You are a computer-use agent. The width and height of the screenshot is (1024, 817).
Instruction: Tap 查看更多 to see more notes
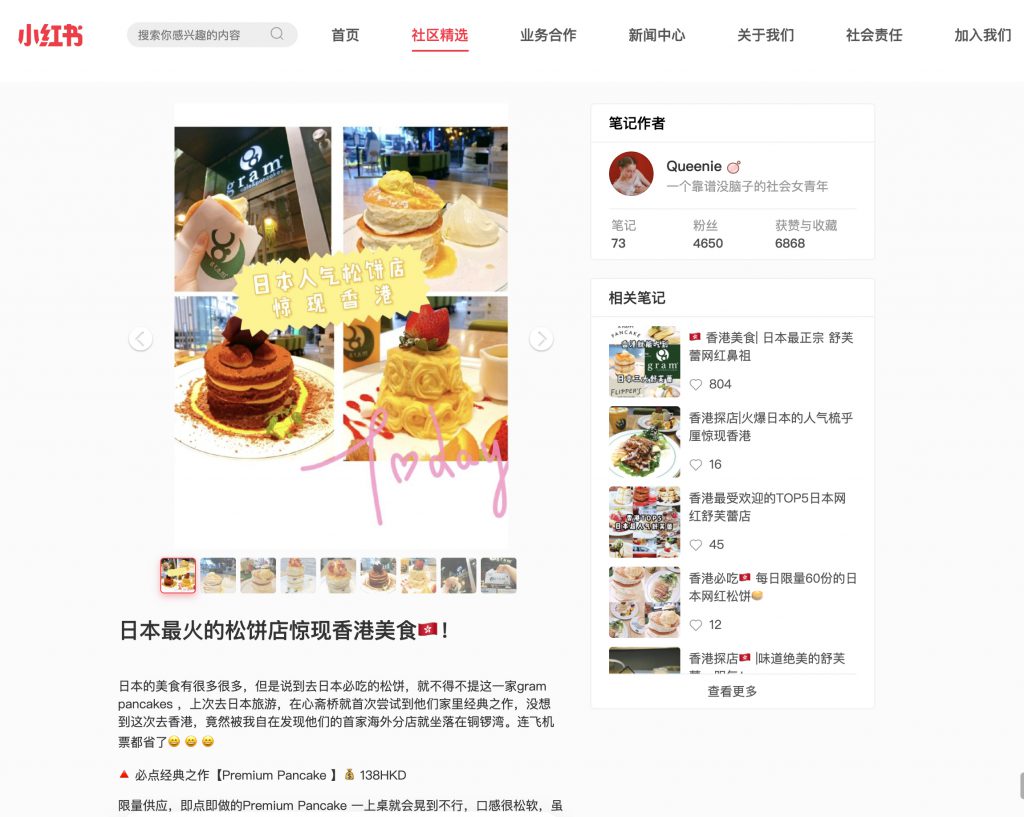732,691
